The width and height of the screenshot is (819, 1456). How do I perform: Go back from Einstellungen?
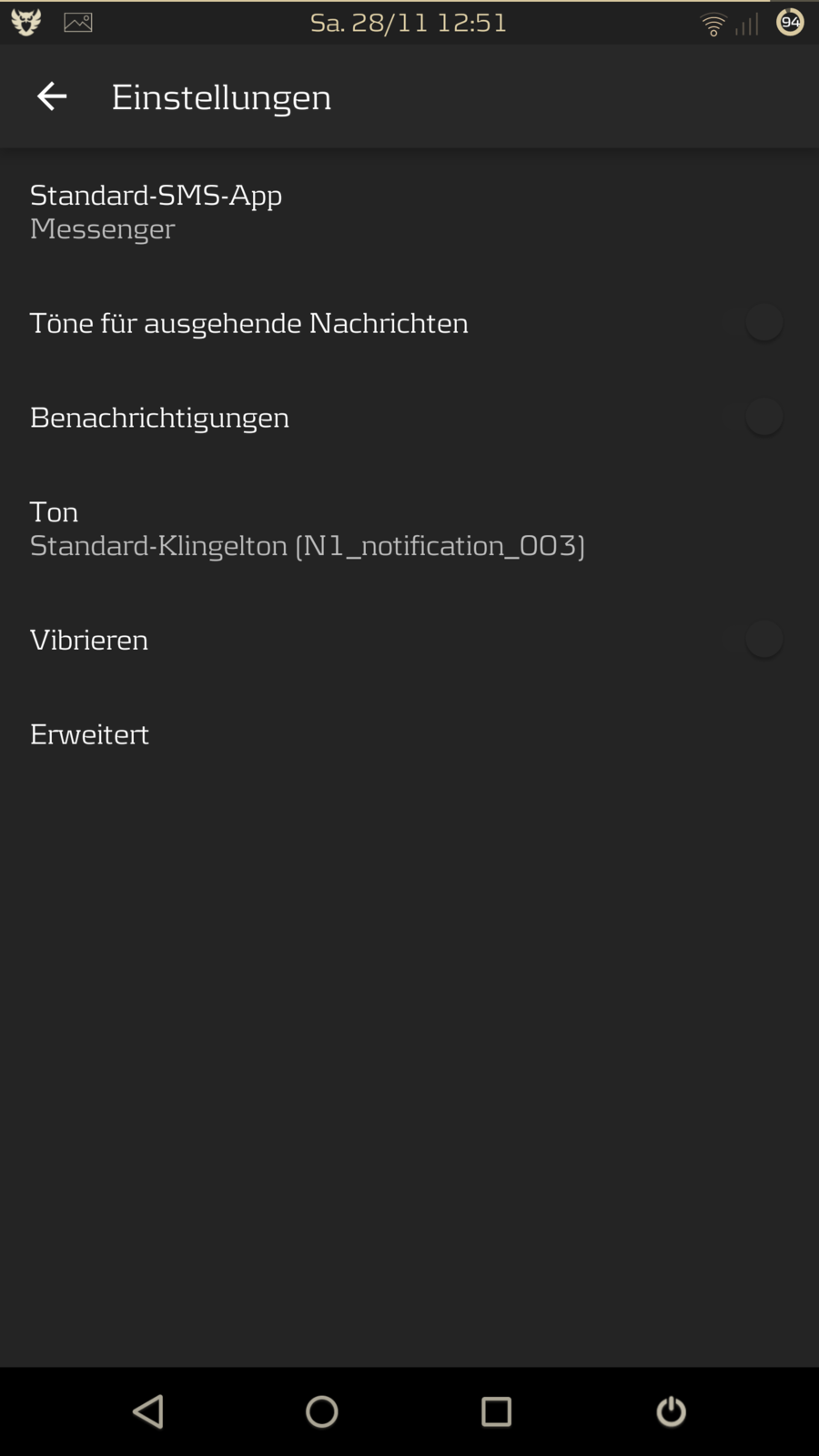pos(52,96)
